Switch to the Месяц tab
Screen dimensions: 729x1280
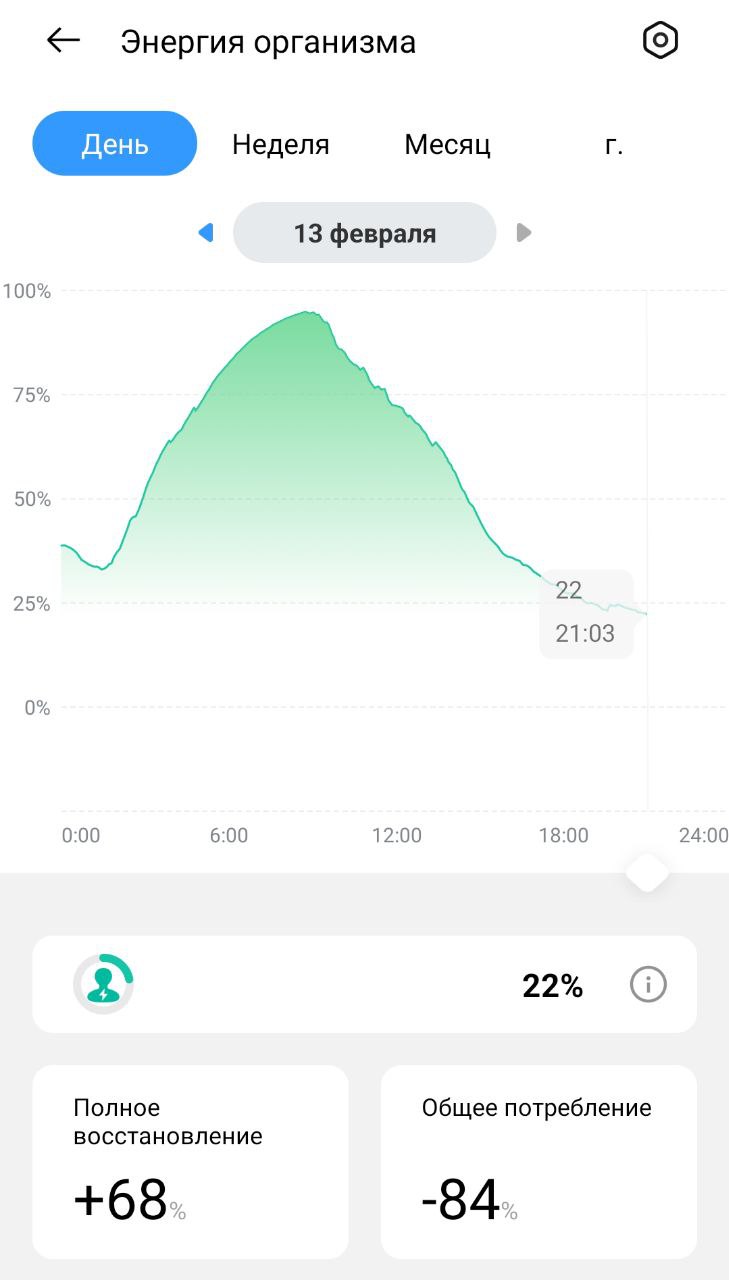coord(447,144)
